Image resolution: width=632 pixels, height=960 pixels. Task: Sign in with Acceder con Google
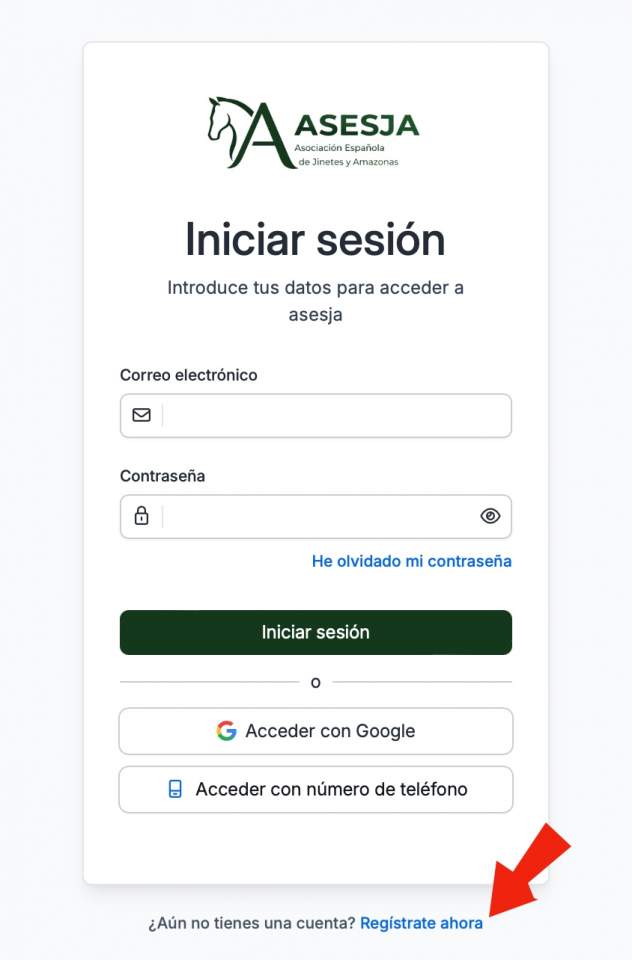pyautogui.click(x=316, y=731)
